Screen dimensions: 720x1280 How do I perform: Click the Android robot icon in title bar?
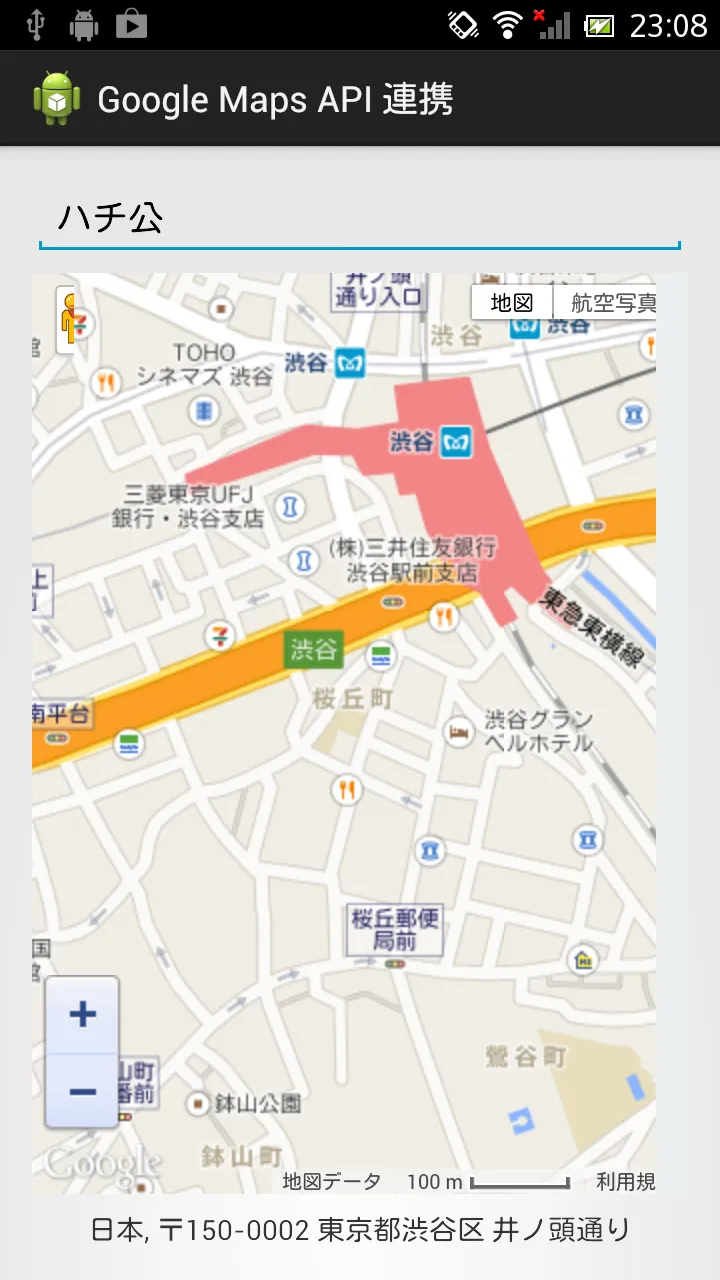(x=58, y=97)
